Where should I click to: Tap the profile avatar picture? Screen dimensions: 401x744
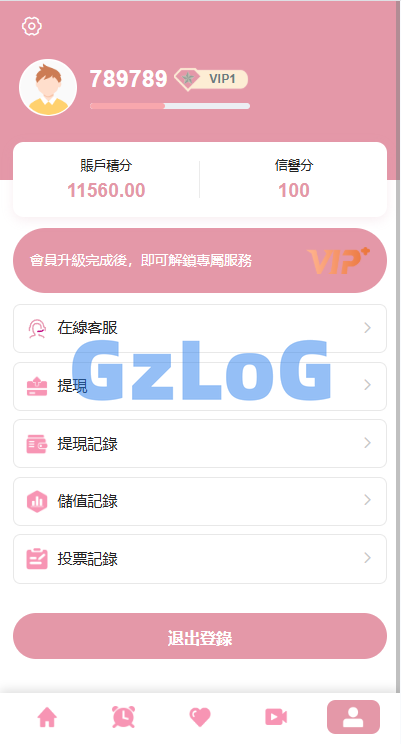[48, 87]
